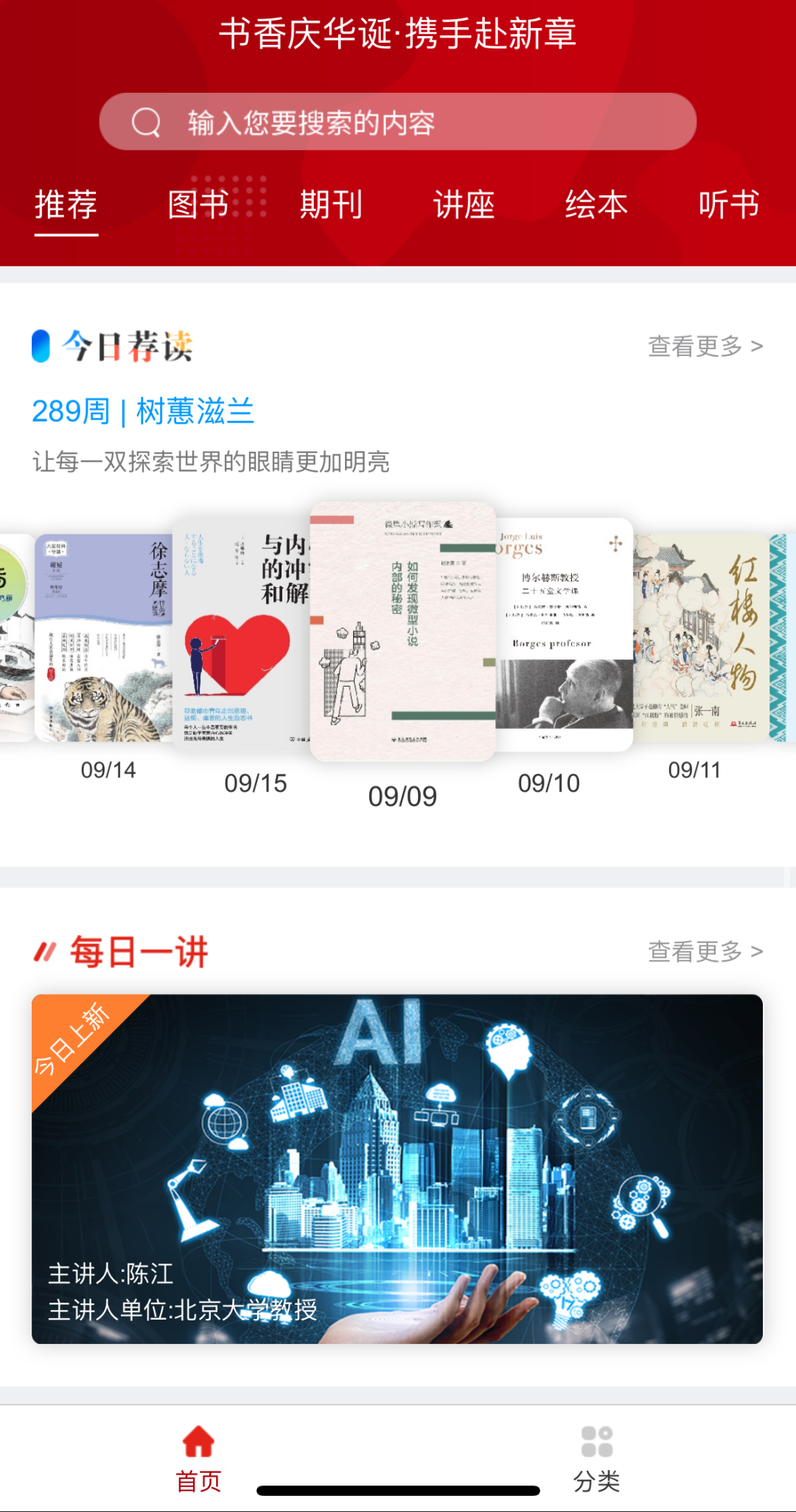Tap the search box to enter content
The image size is (796, 1512).
point(398,122)
